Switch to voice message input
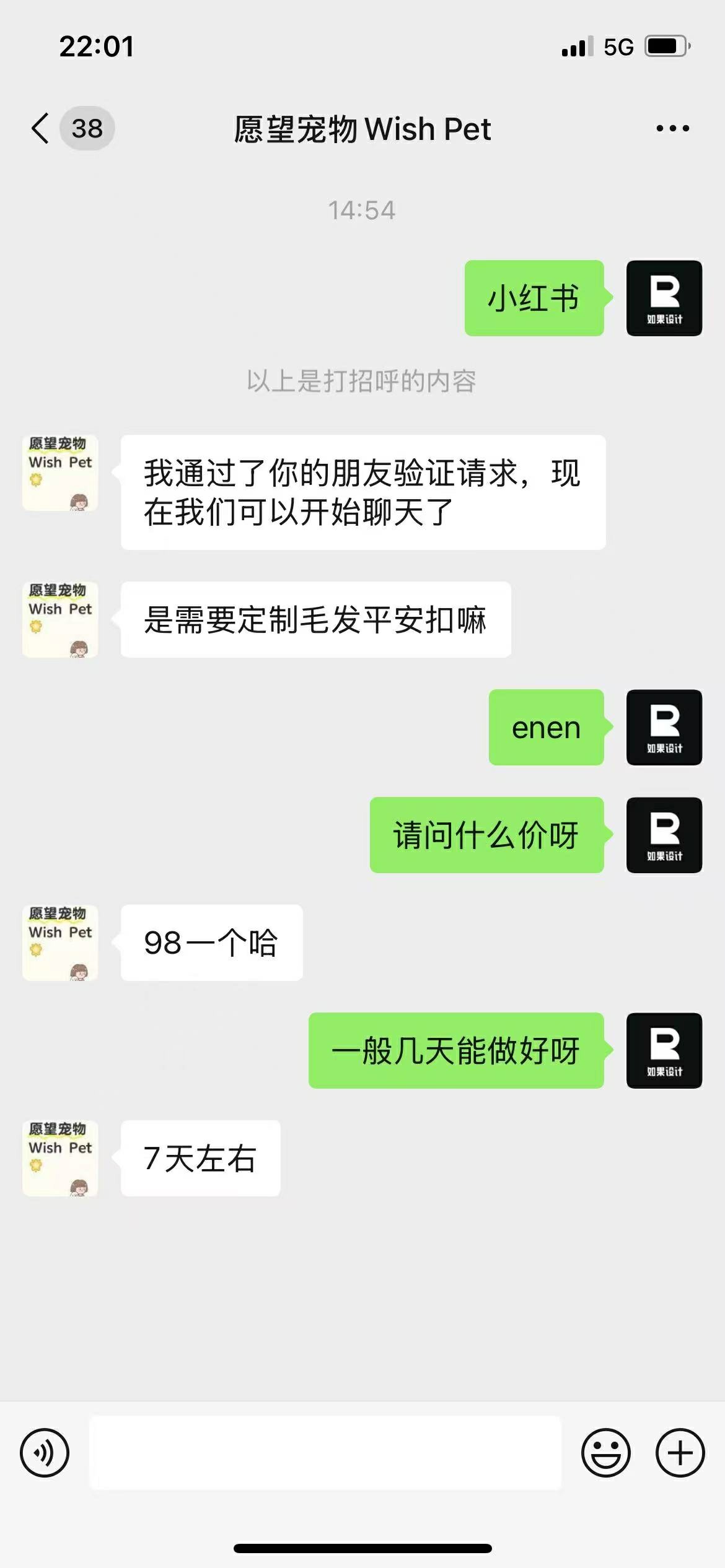Viewport: 725px width, 1568px height. pyautogui.click(x=45, y=1453)
